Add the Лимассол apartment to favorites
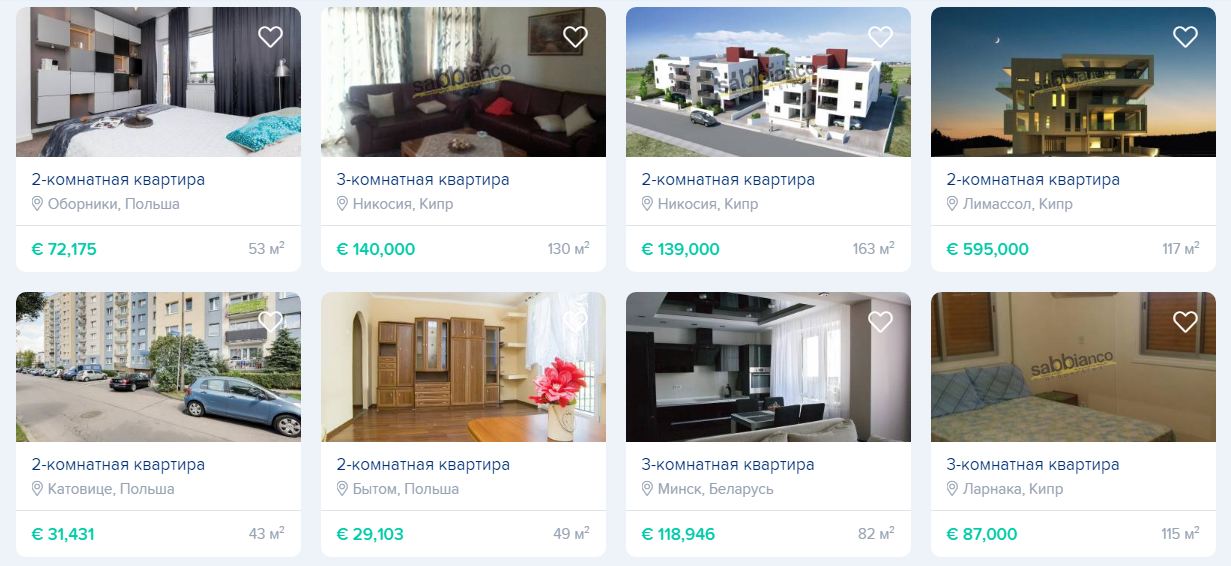 coord(1185,37)
